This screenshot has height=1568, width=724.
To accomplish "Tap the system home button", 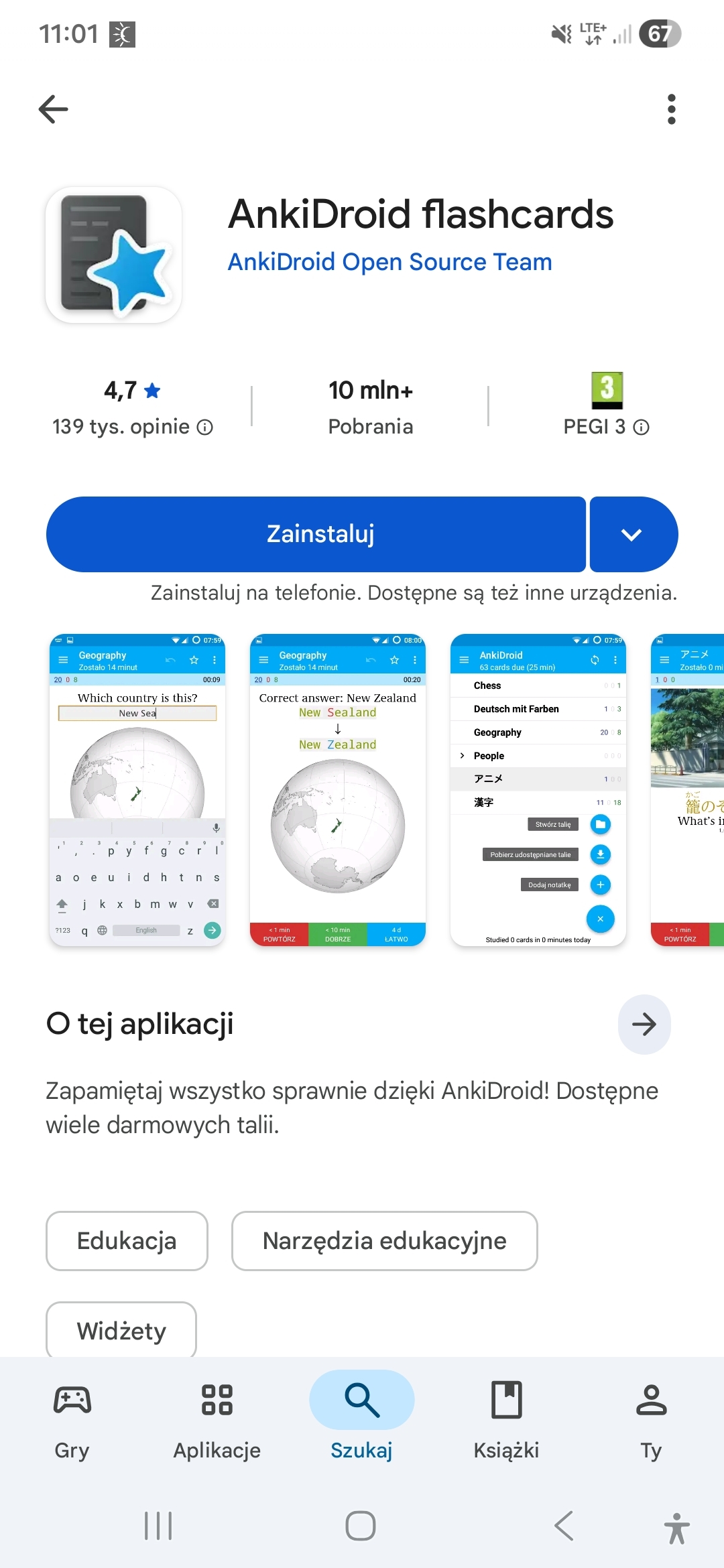I will click(361, 1526).
